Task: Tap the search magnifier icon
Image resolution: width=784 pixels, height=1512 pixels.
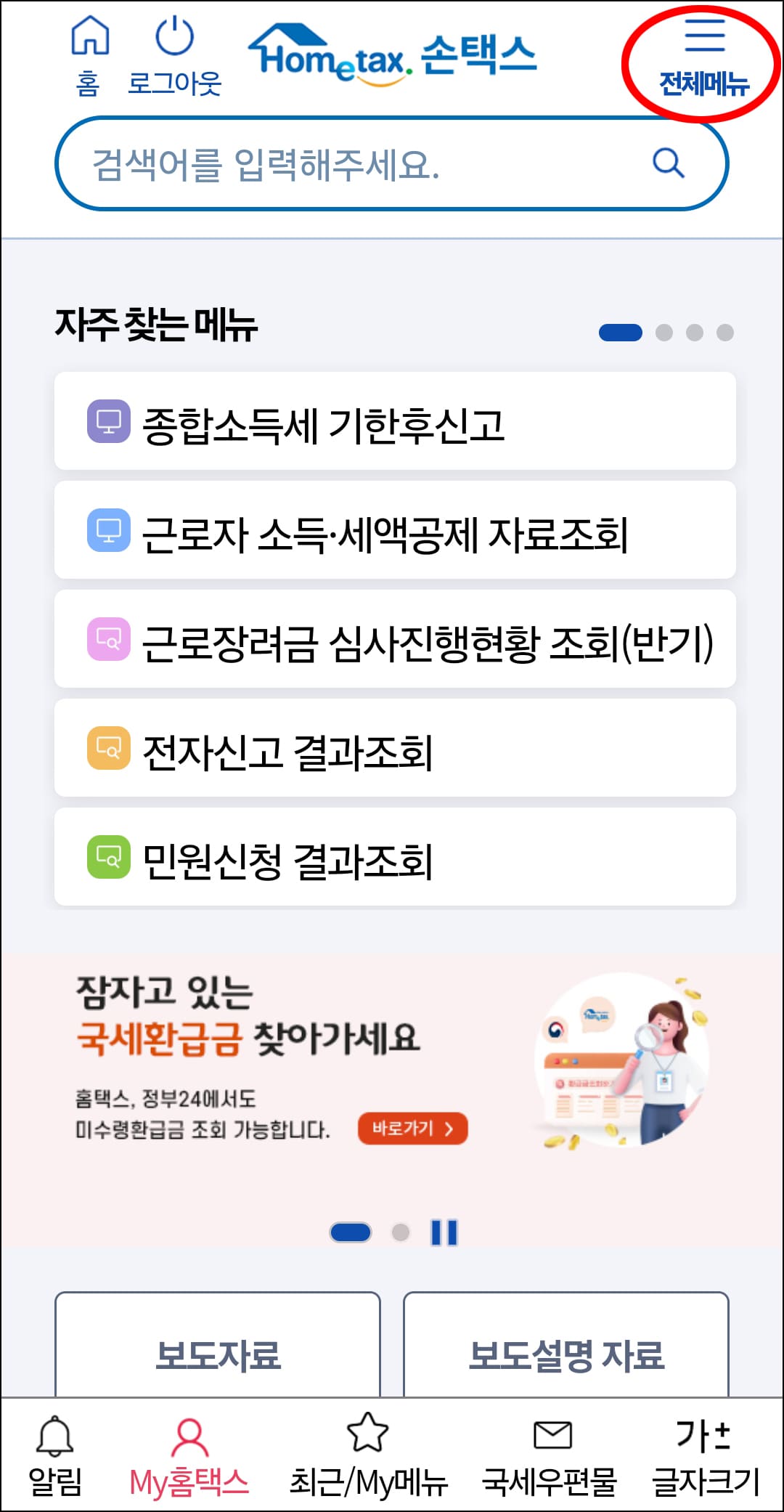Action: 669,162
